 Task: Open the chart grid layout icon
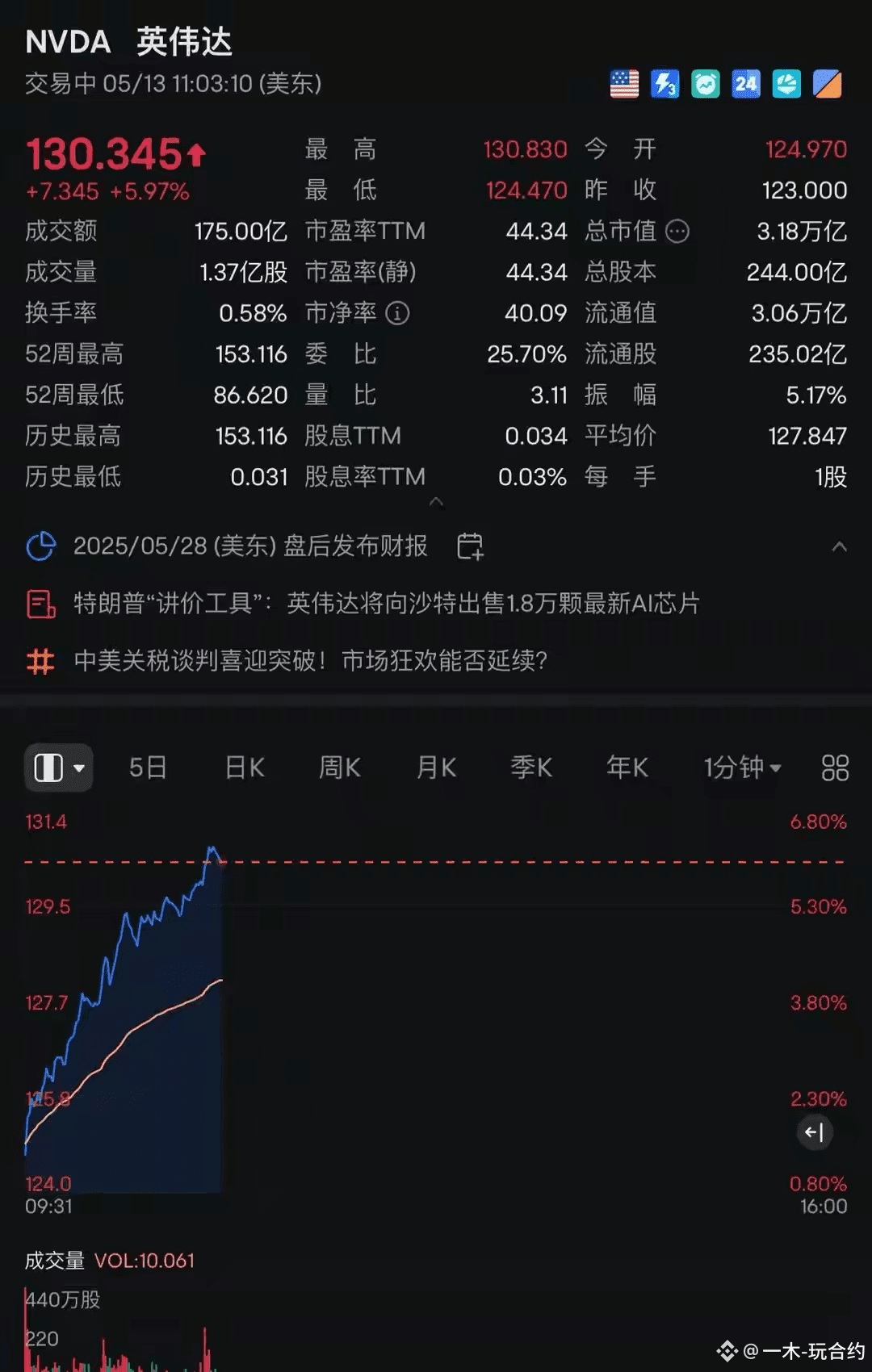tap(835, 768)
